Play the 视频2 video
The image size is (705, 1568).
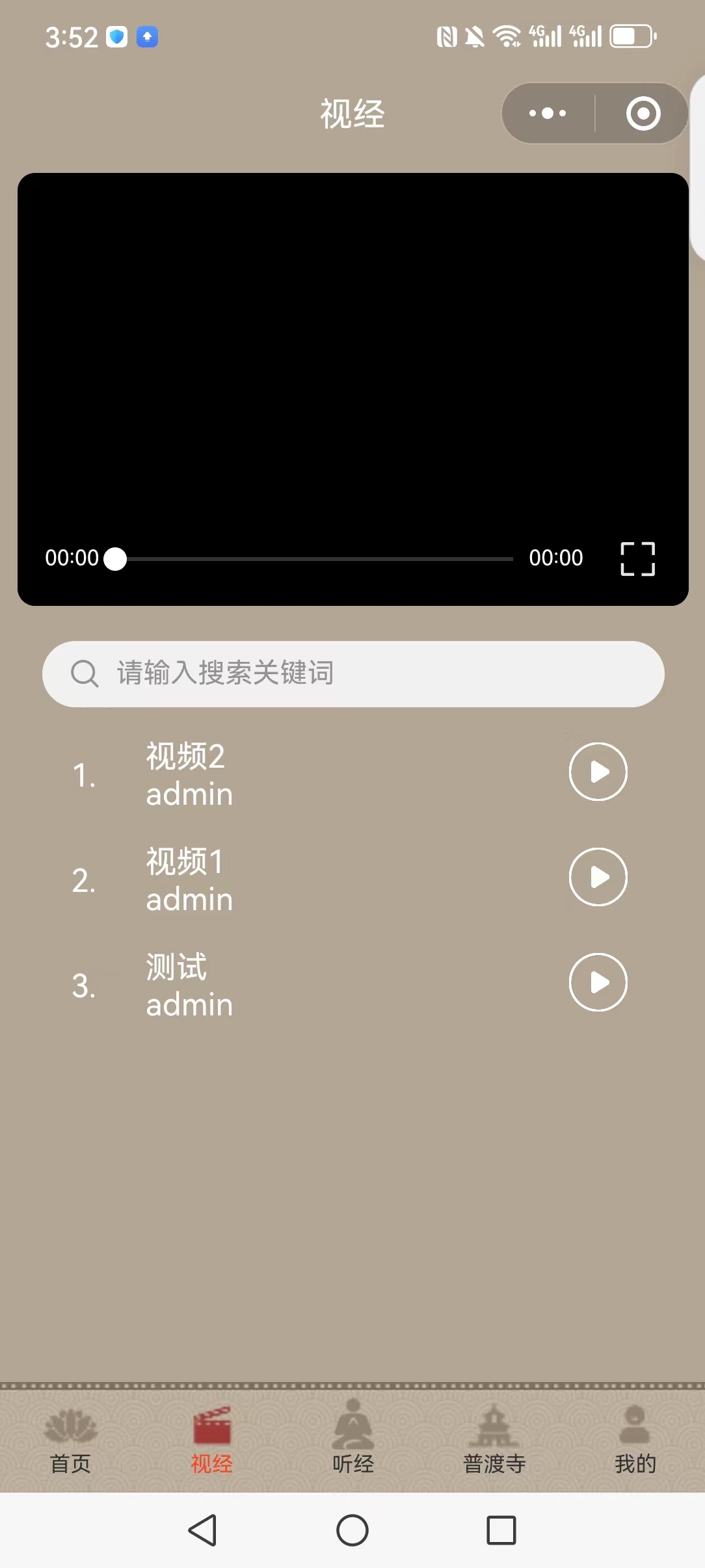[598, 772]
